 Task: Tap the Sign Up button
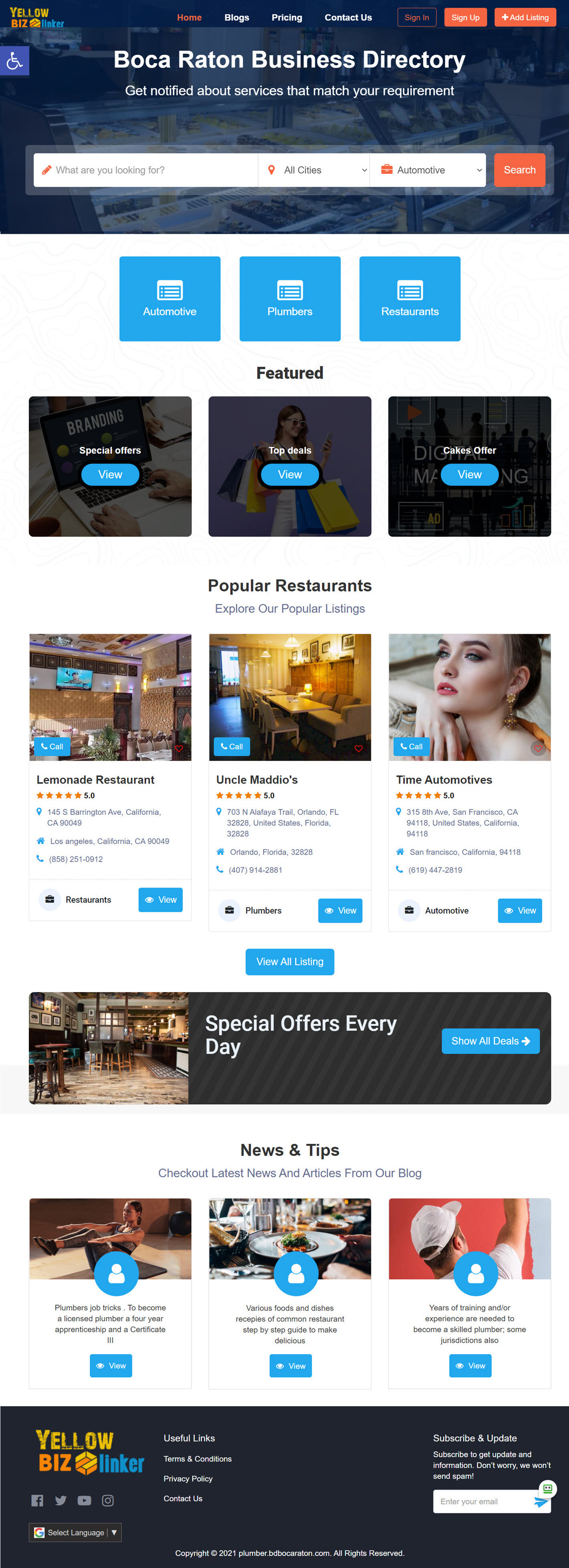click(x=465, y=18)
